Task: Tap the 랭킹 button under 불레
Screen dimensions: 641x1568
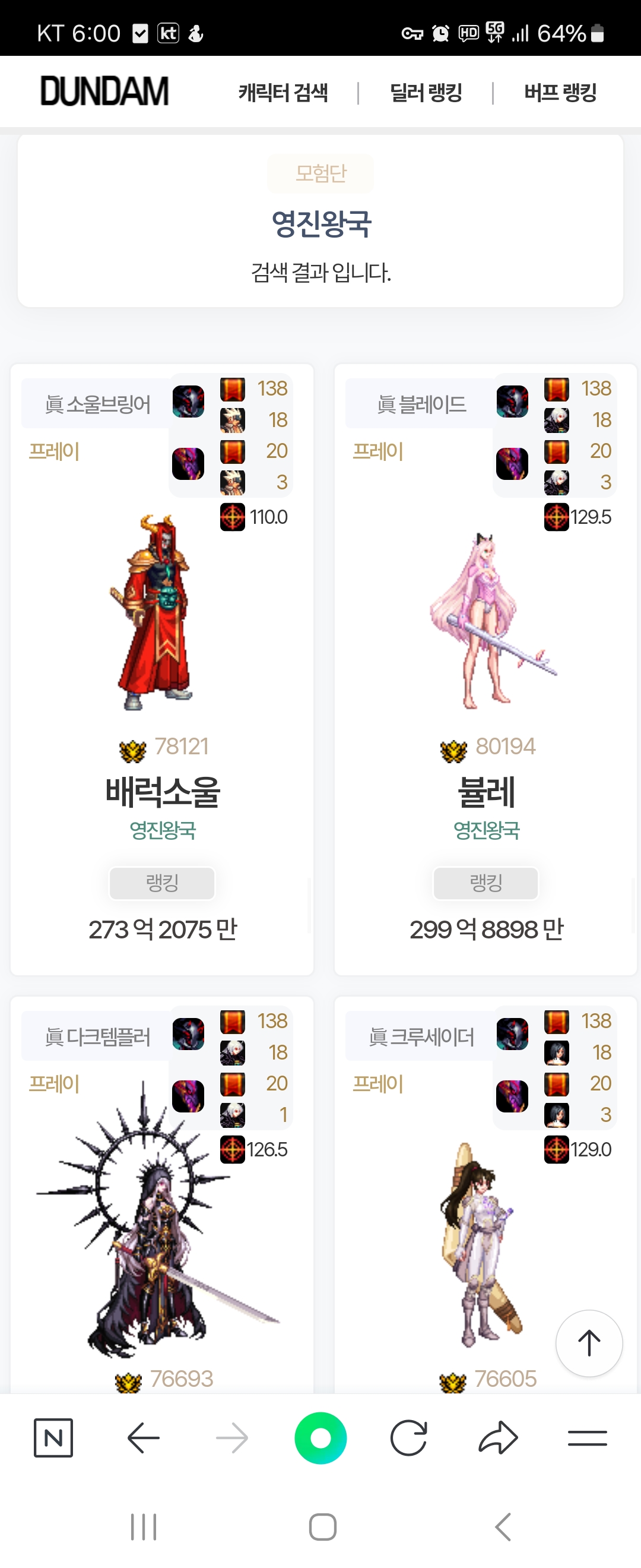Action: pyautogui.click(x=486, y=883)
